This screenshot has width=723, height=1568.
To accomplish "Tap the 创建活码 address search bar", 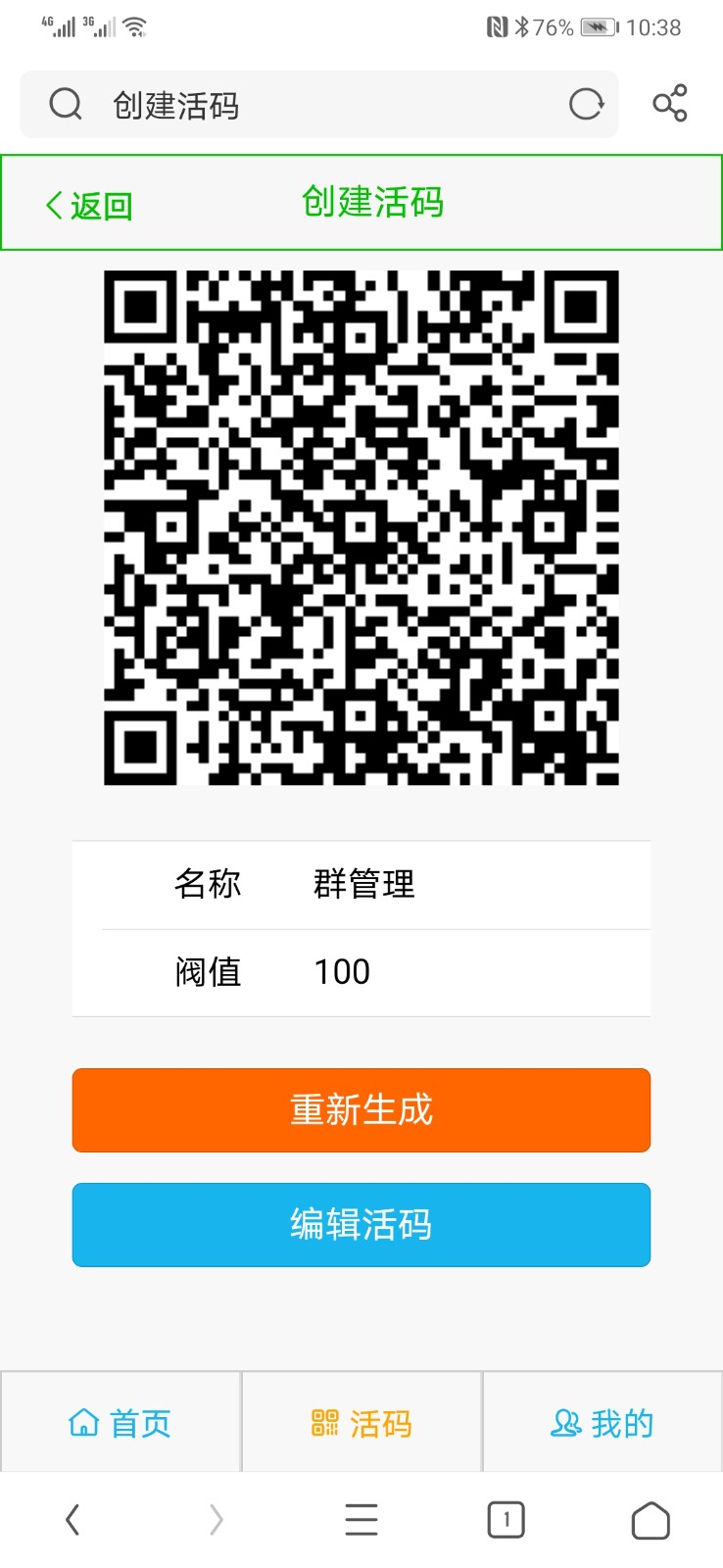I will point(313,105).
